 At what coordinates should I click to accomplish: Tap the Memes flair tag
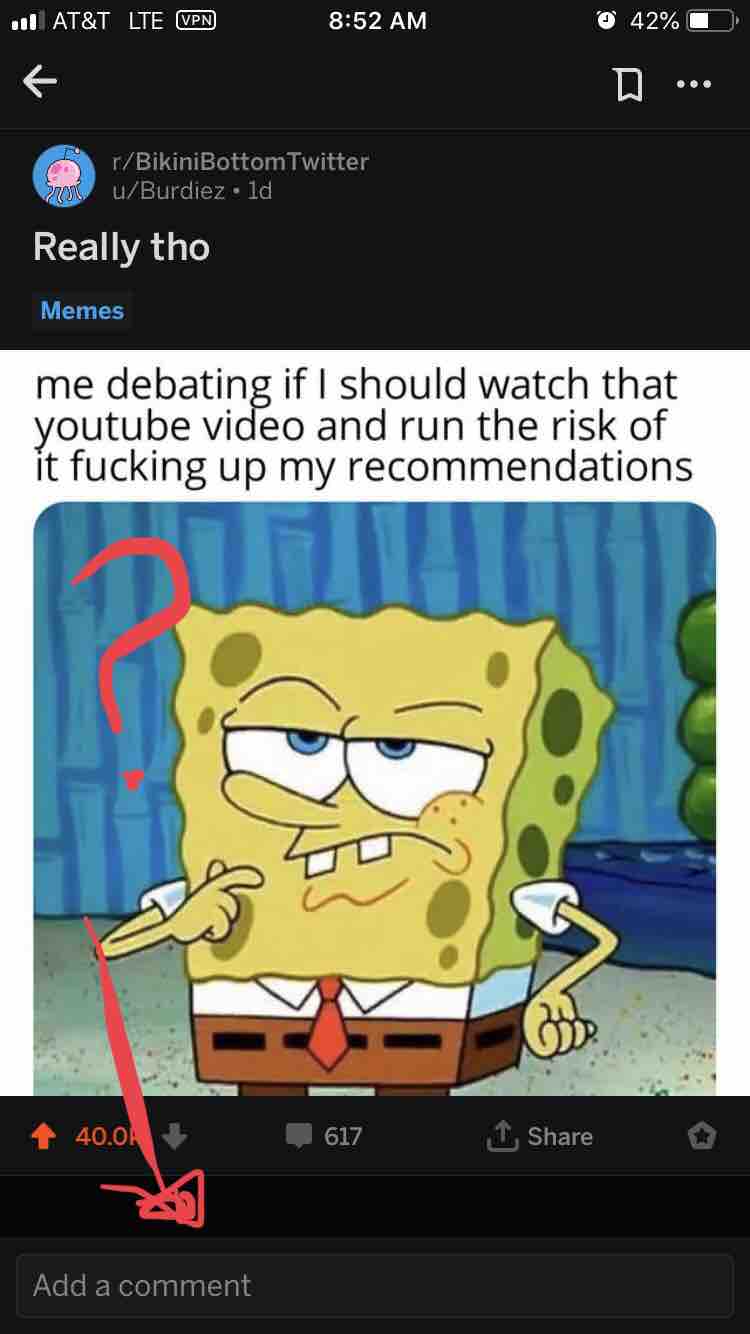82,311
